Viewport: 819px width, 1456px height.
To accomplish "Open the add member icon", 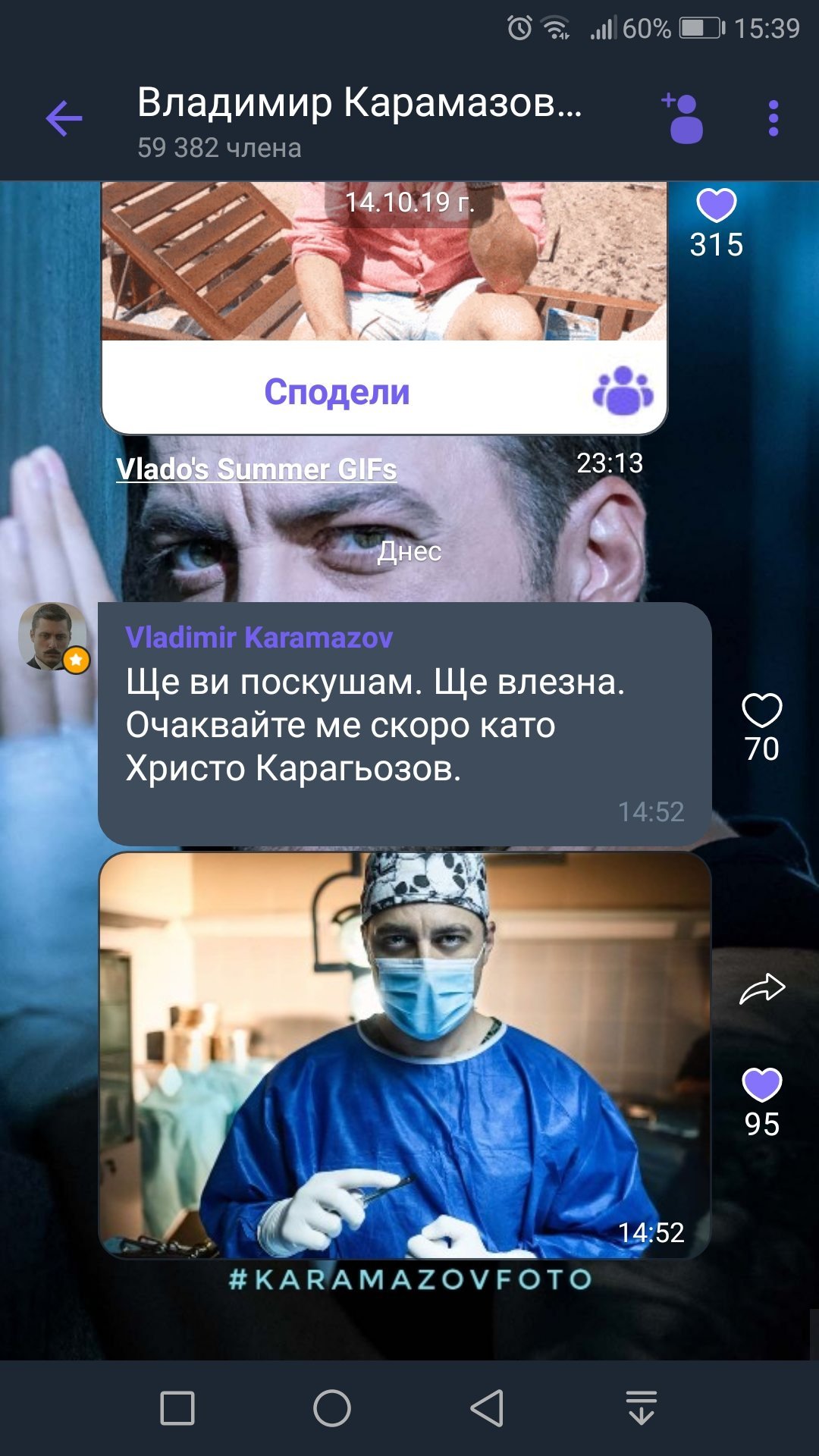I will pyautogui.click(x=682, y=118).
